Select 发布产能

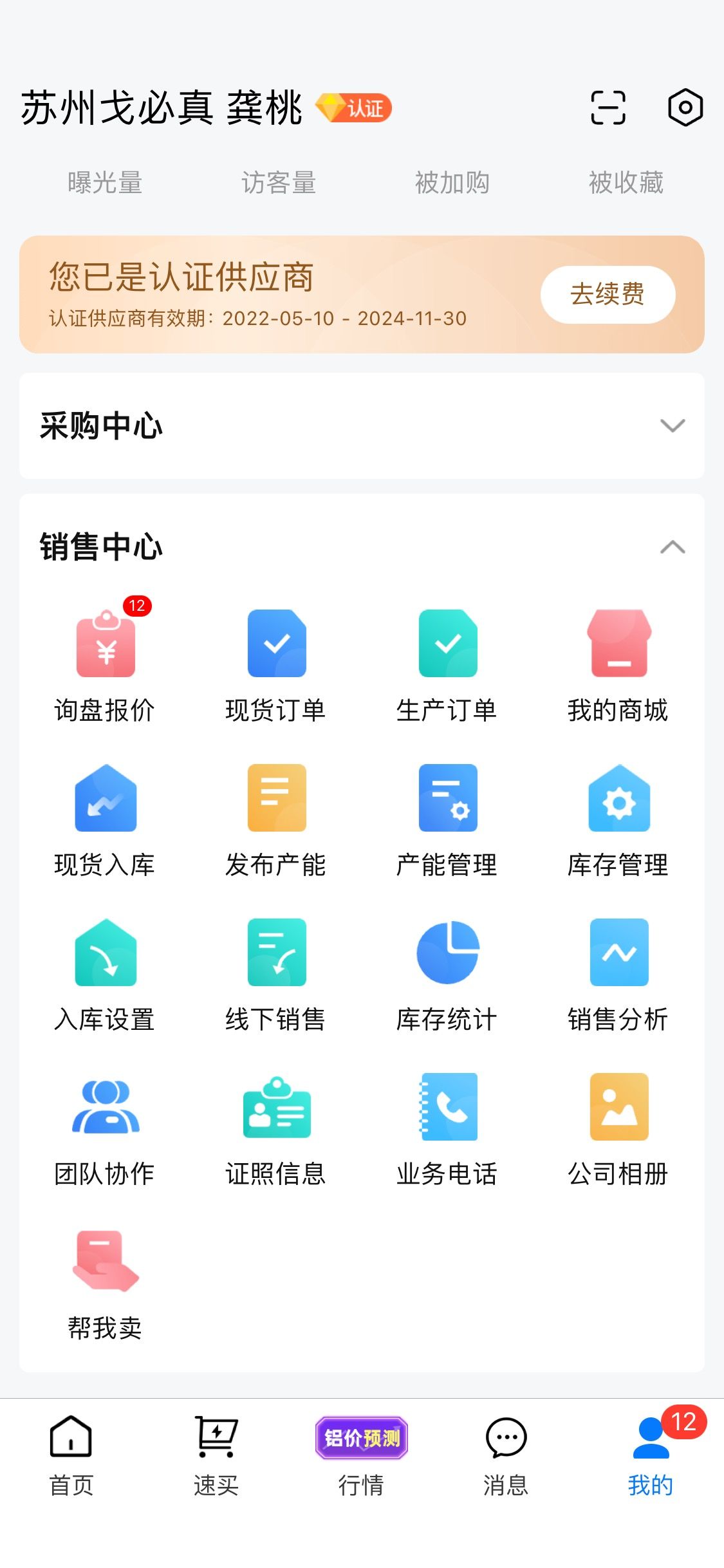tap(276, 821)
